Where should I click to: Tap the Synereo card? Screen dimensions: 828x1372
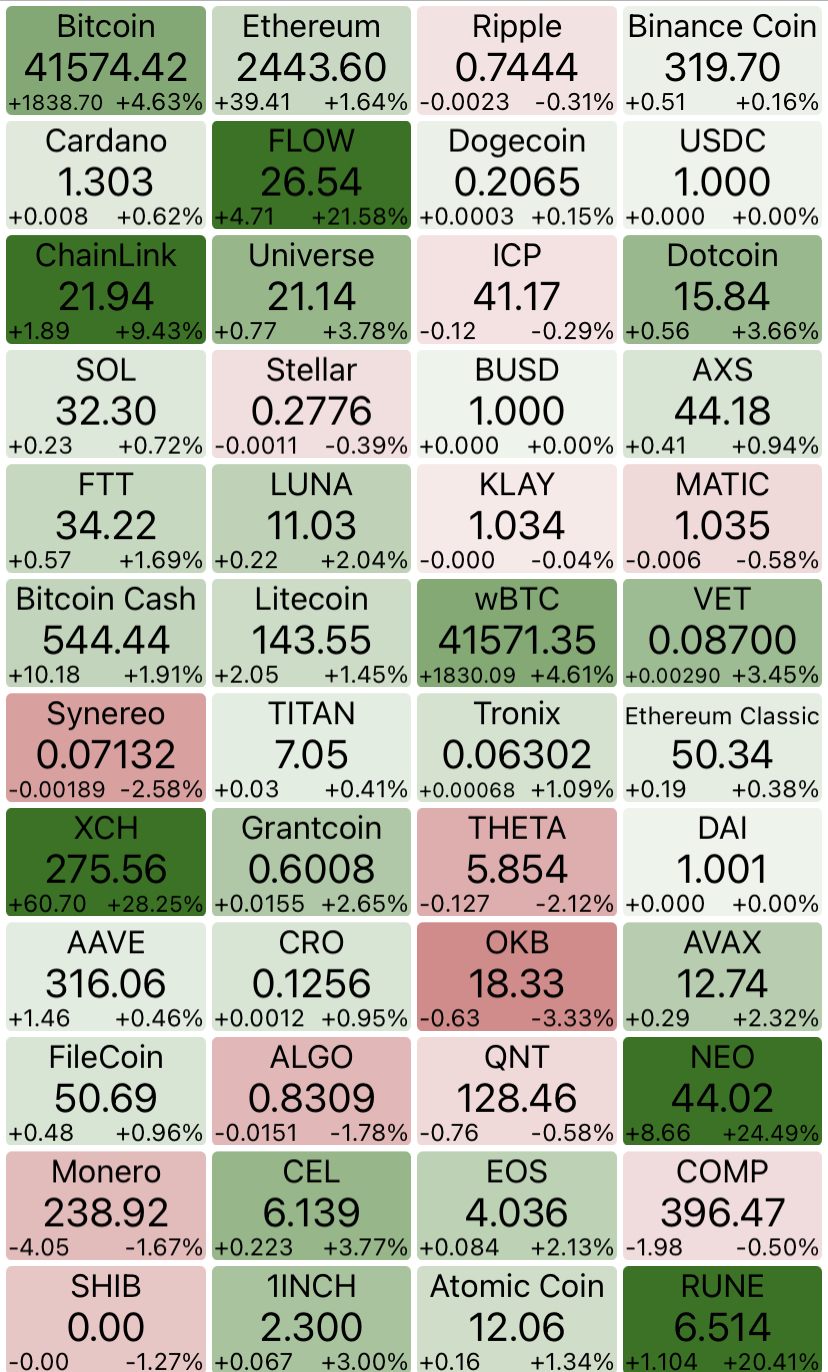click(x=106, y=748)
